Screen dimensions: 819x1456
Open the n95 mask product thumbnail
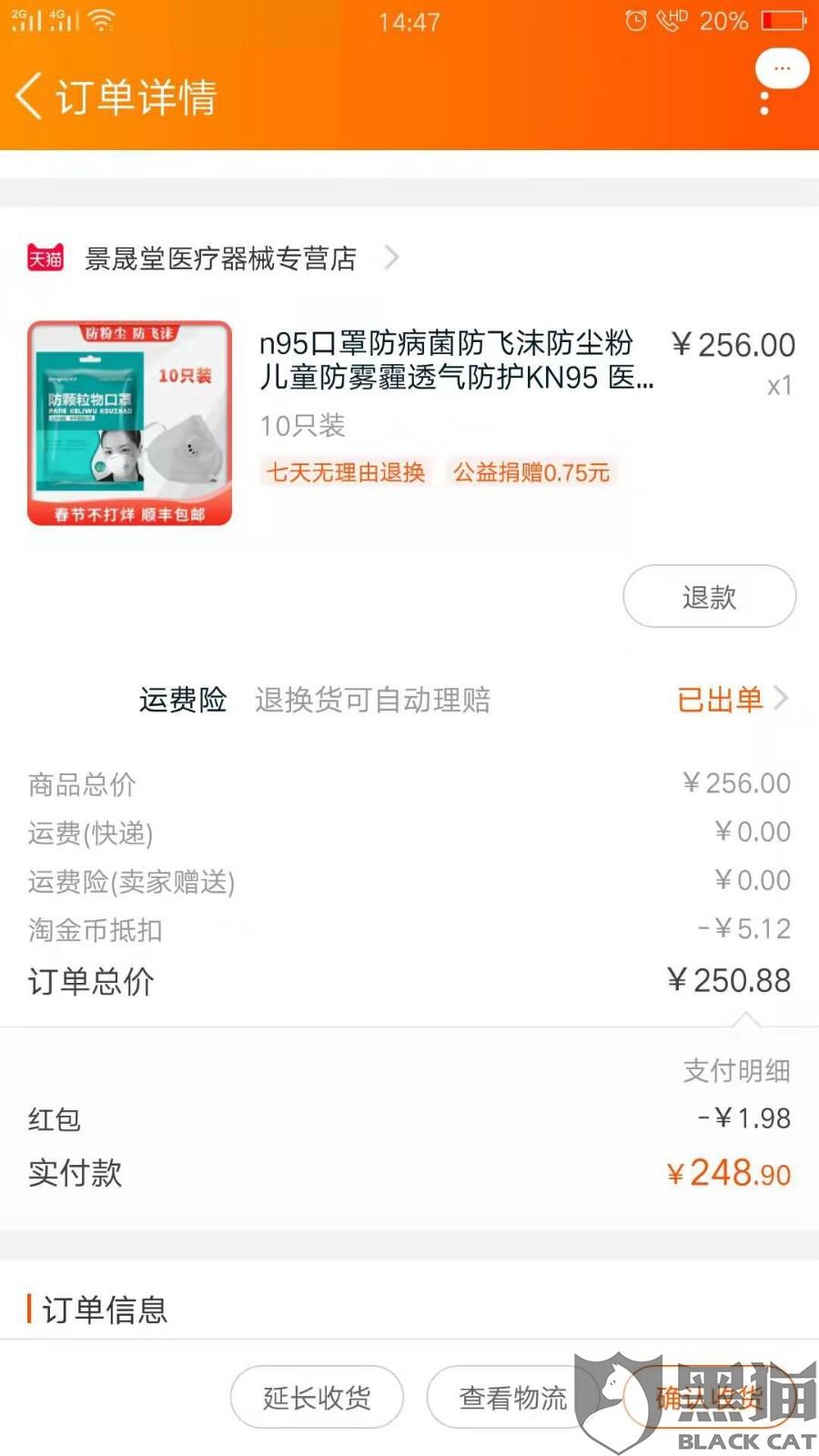[129, 423]
